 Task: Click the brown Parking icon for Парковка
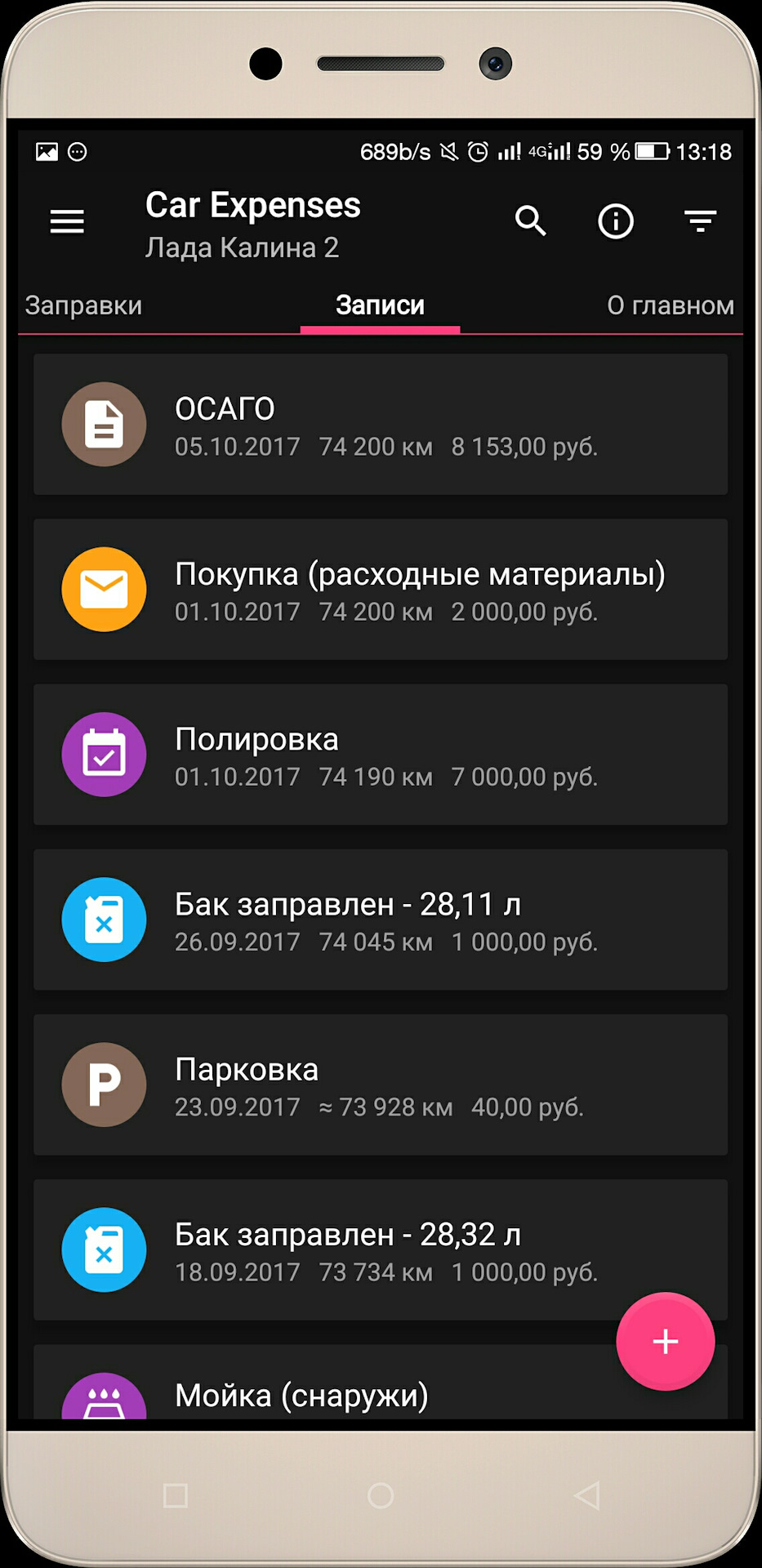coord(104,1085)
